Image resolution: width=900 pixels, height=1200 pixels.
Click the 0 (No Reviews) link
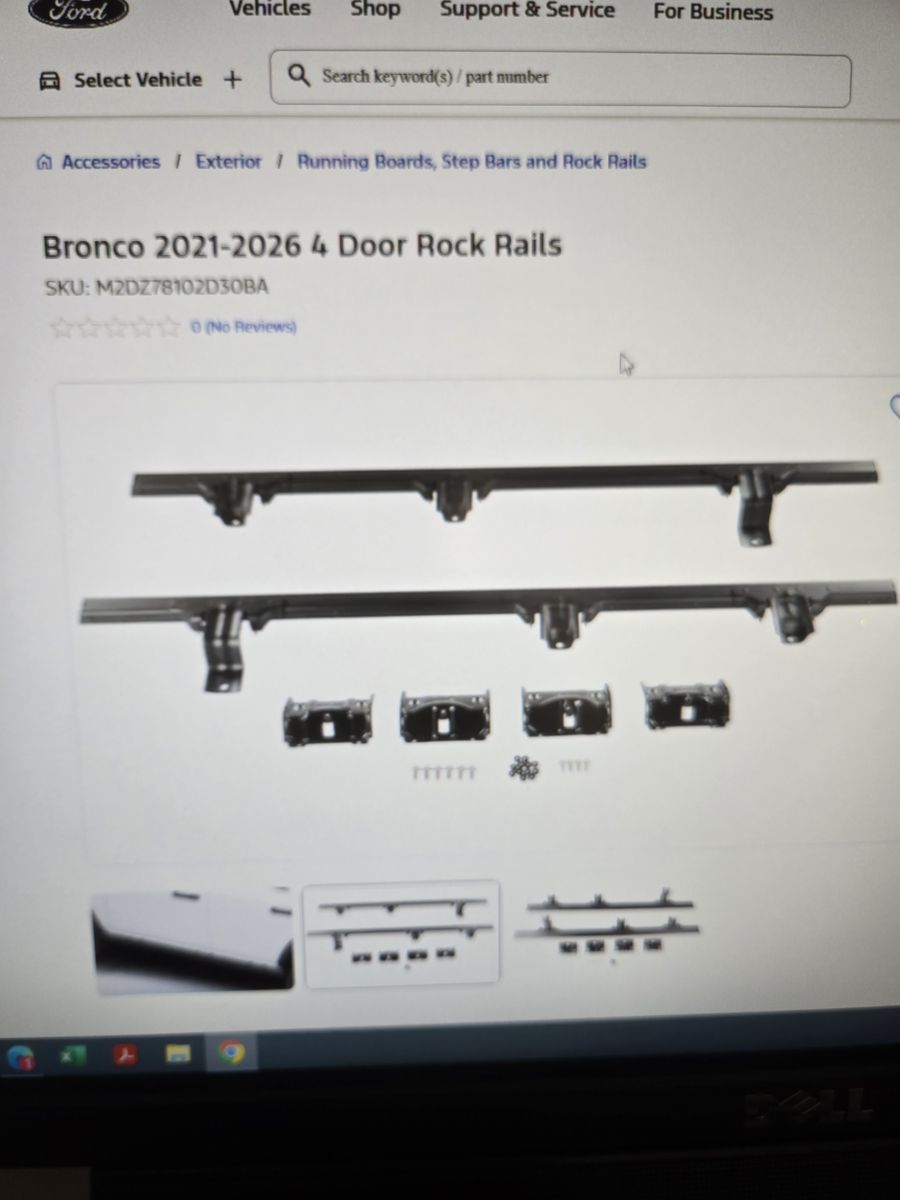(243, 326)
